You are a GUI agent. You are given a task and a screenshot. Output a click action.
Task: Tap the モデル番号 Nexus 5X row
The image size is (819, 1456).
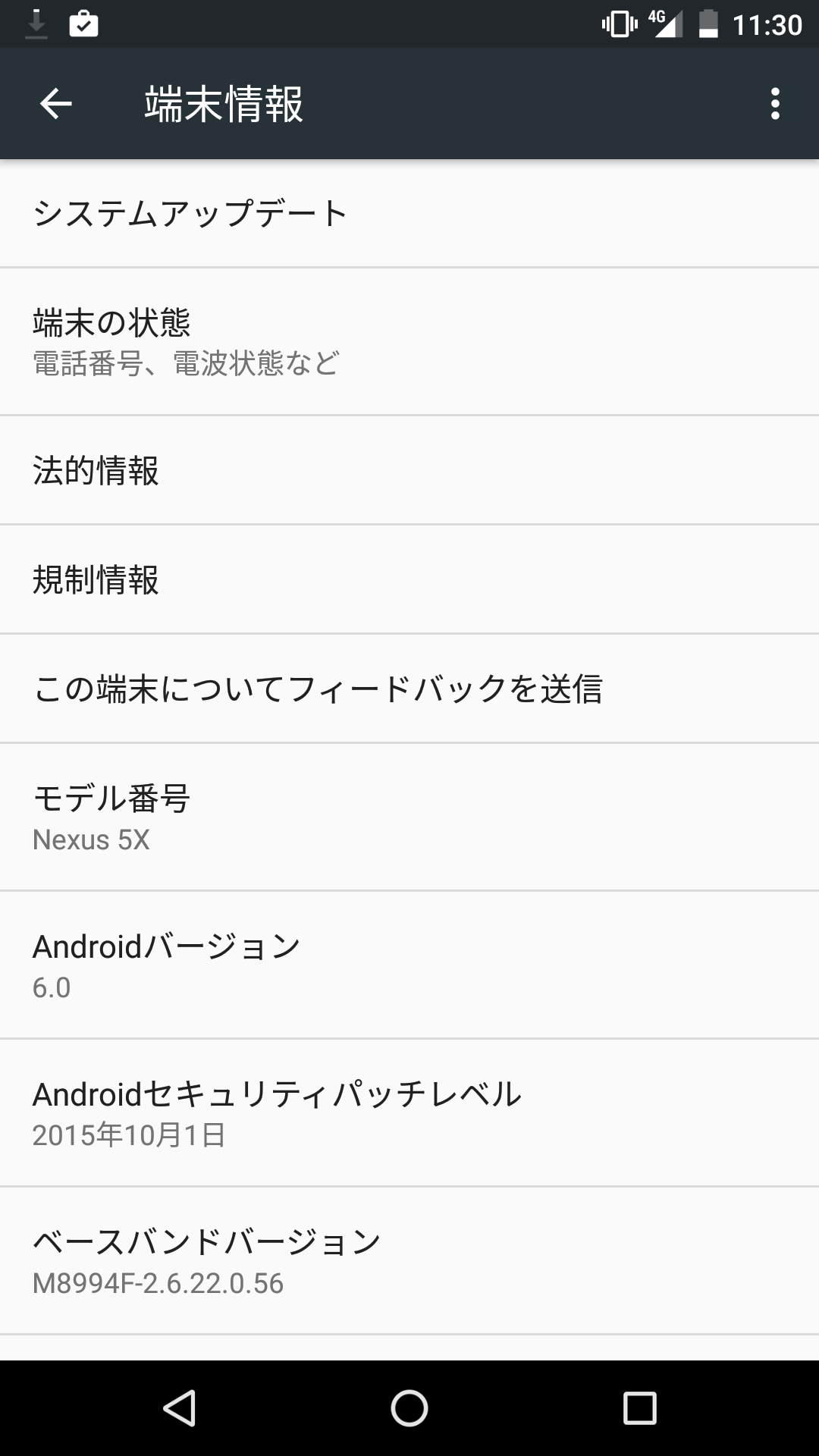(409, 817)
